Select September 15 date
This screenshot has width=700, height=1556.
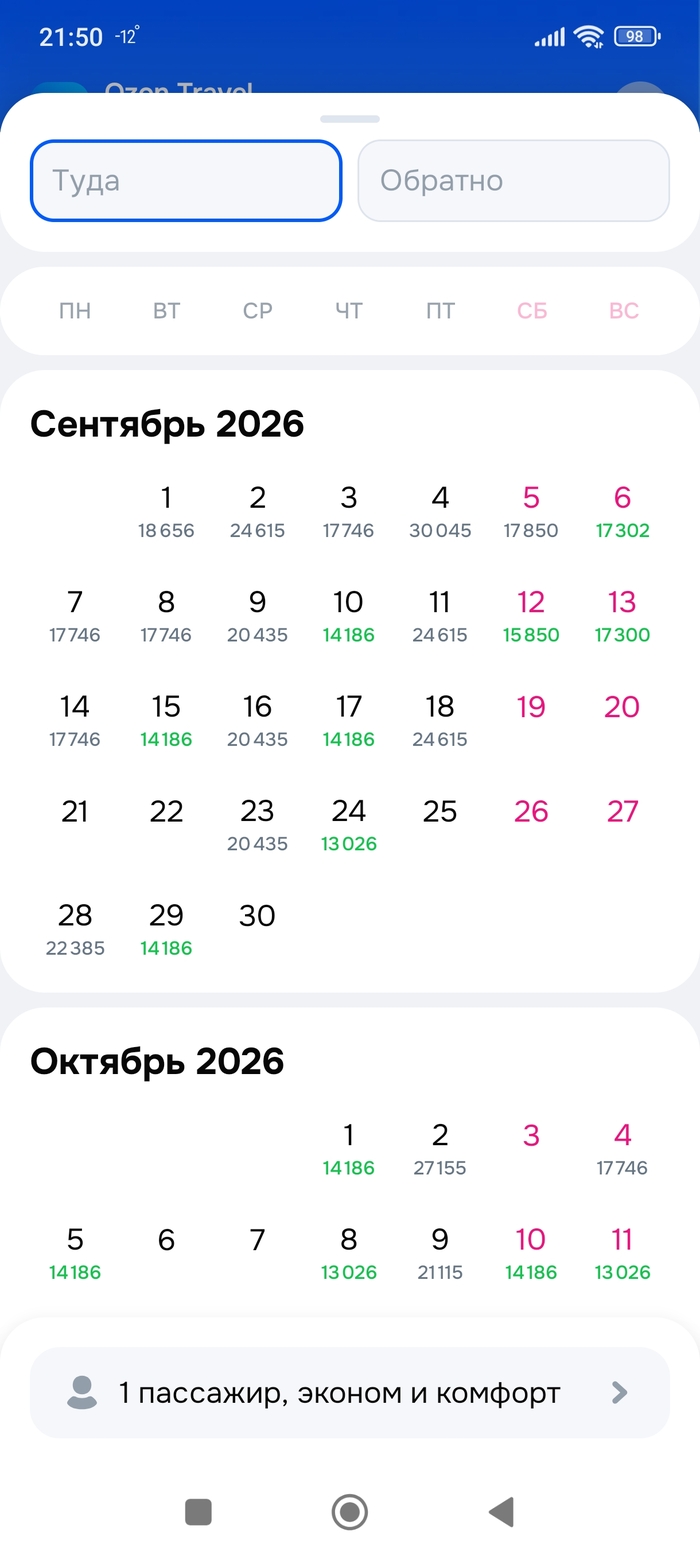166,719
